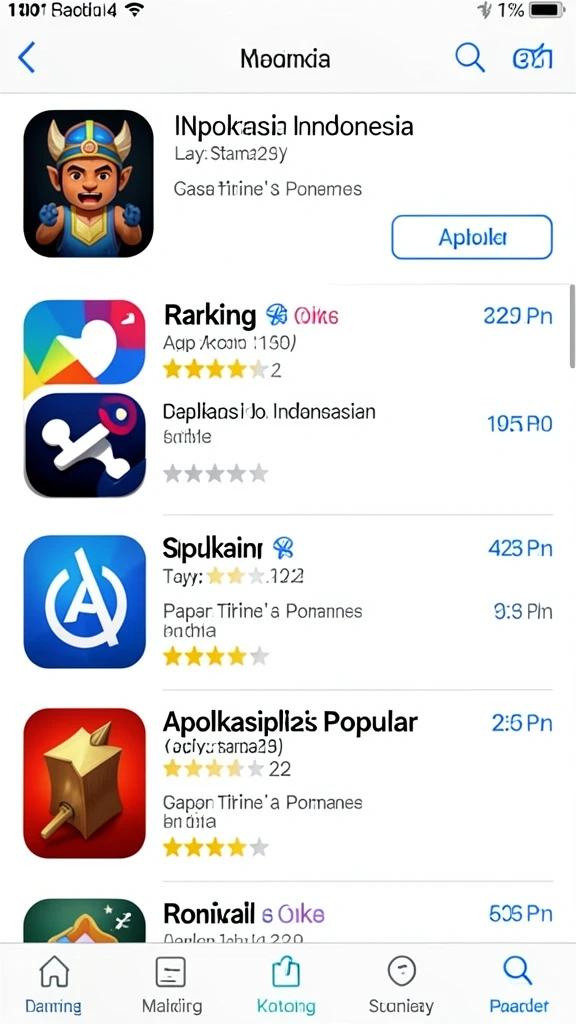
Task: Go back with the top-left arrow
Action: 26,58
